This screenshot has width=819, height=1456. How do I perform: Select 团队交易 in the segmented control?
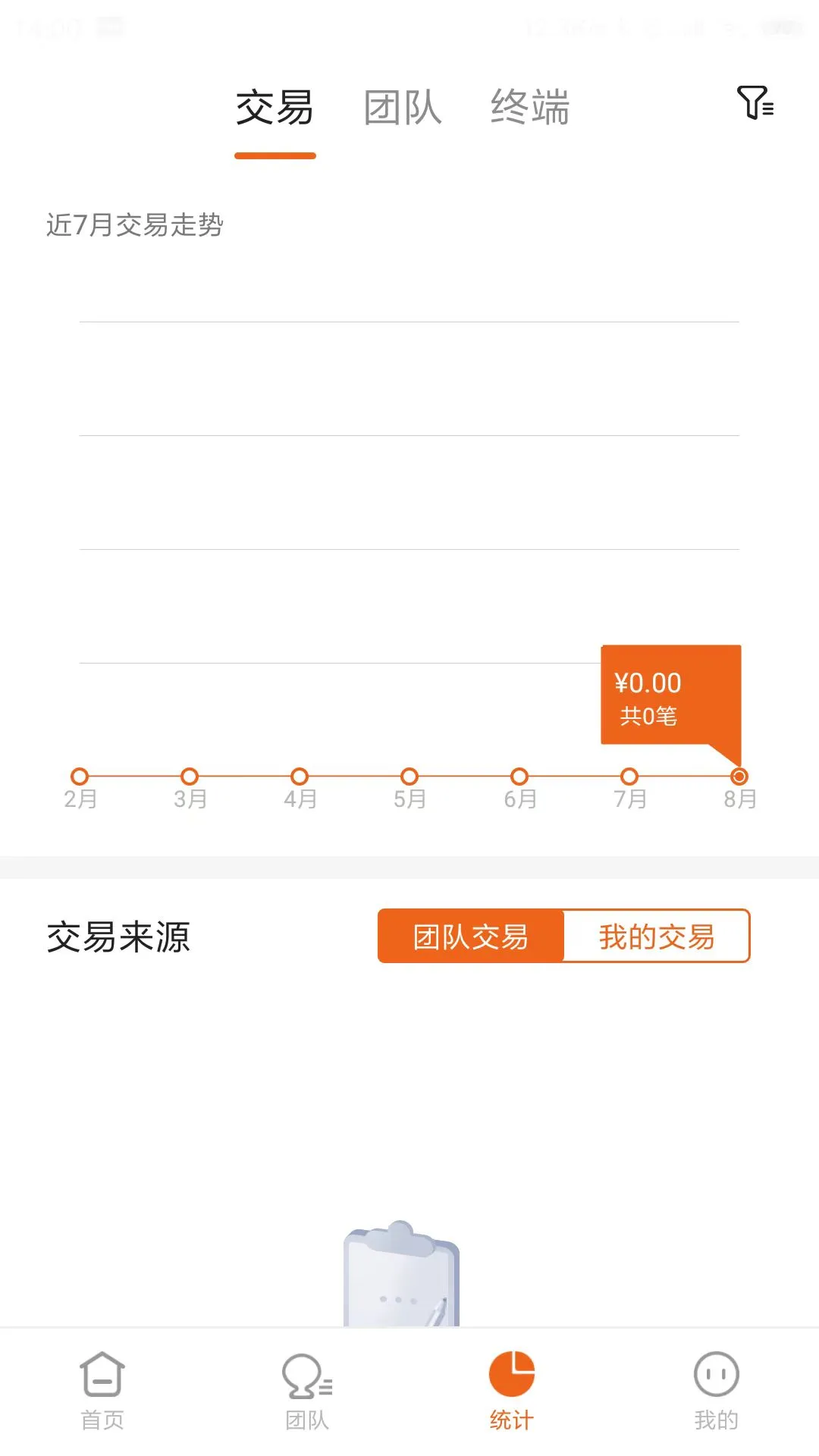[x=471, y=937]
